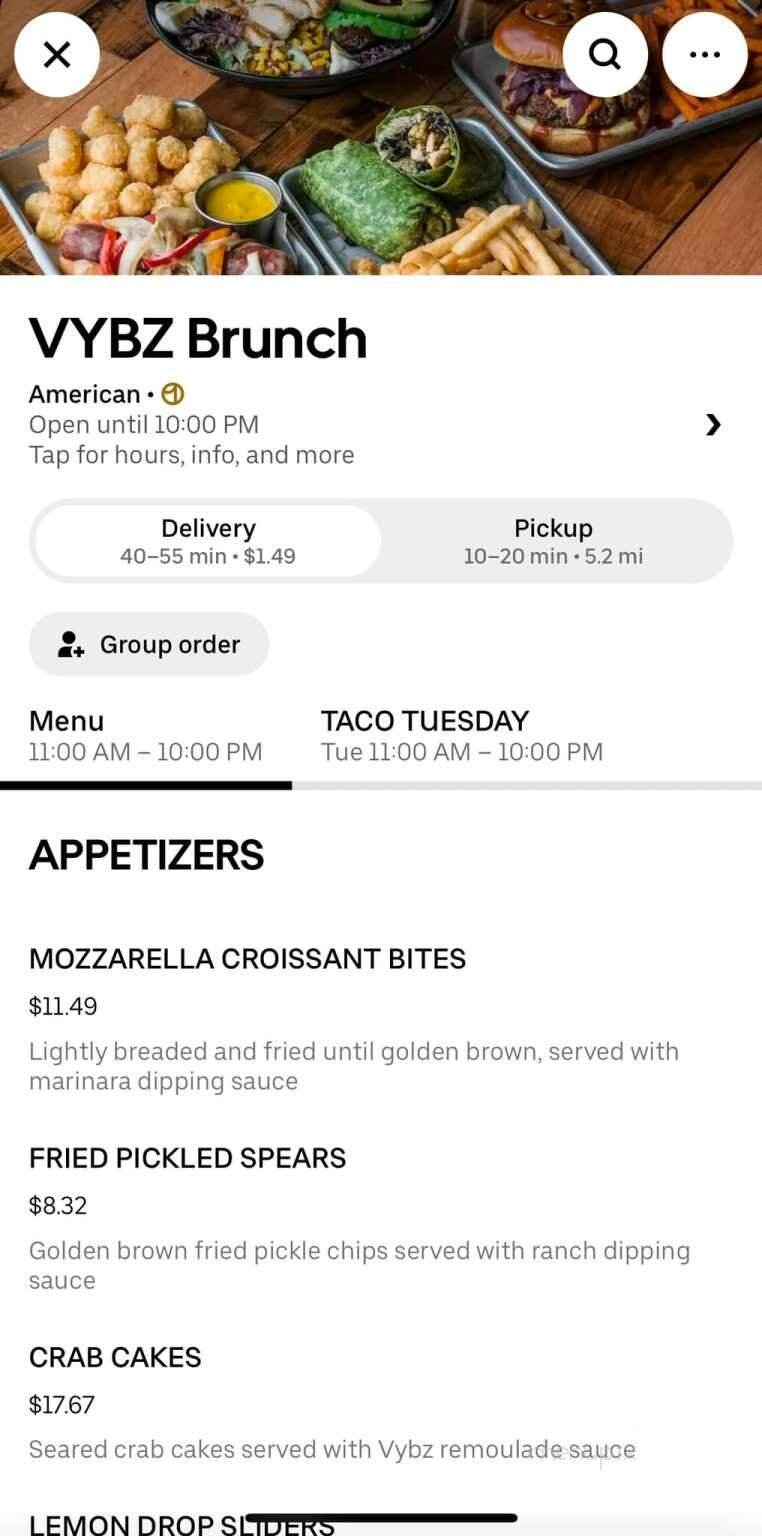762x1536 pixels.
Task: Dismiss the restaurant page with the X icon
Action: [57, 55]
